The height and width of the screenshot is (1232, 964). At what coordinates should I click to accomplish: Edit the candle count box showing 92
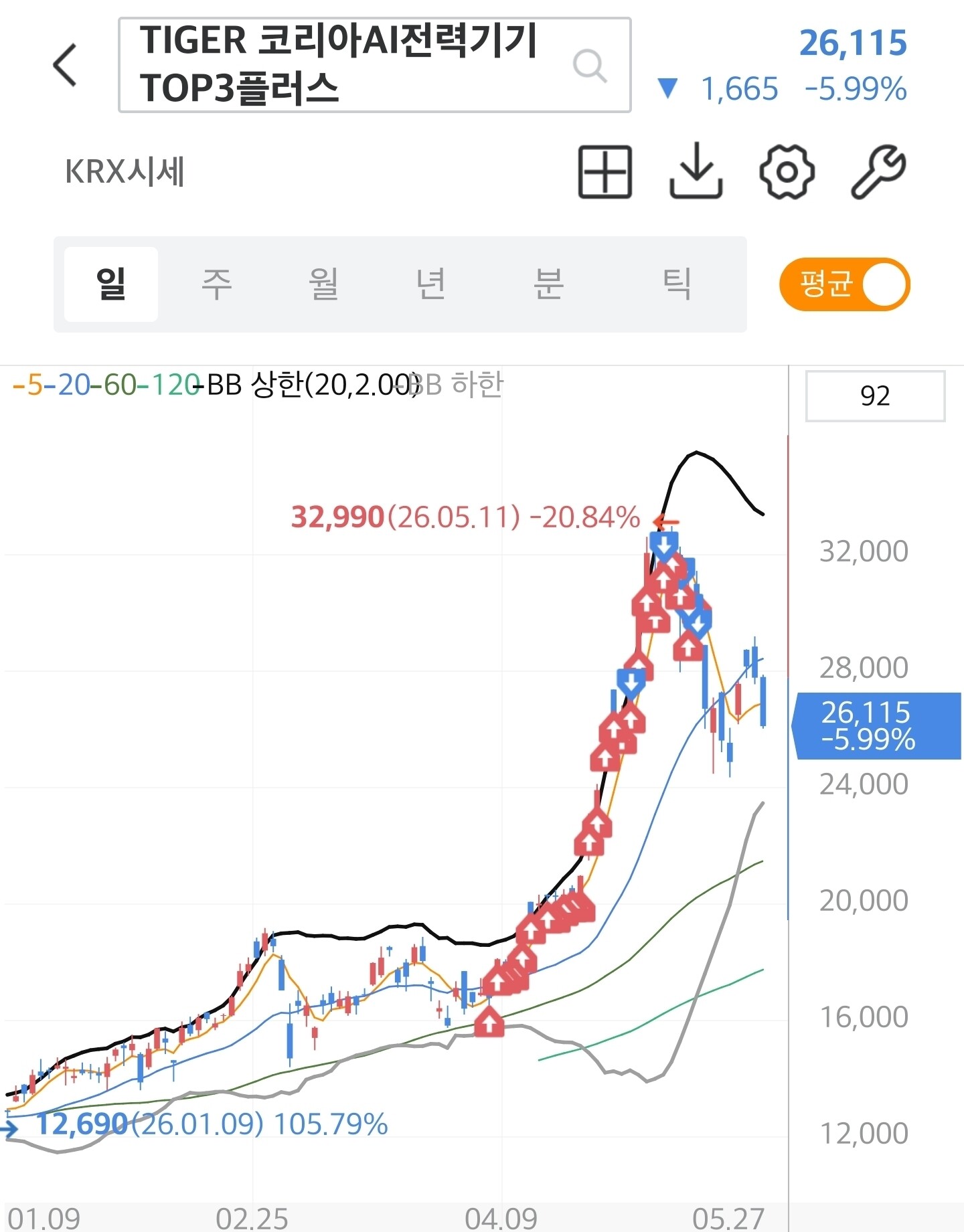(x=875, y=396)
